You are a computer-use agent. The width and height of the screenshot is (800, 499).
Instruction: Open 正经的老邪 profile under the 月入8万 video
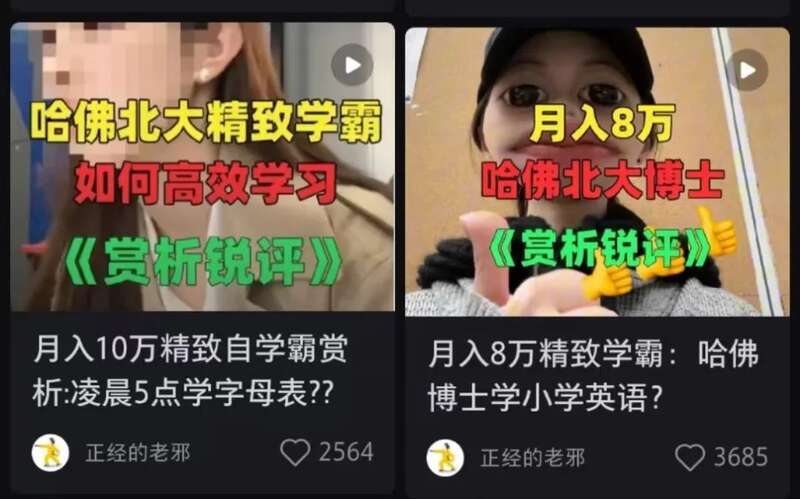(446, 457)
